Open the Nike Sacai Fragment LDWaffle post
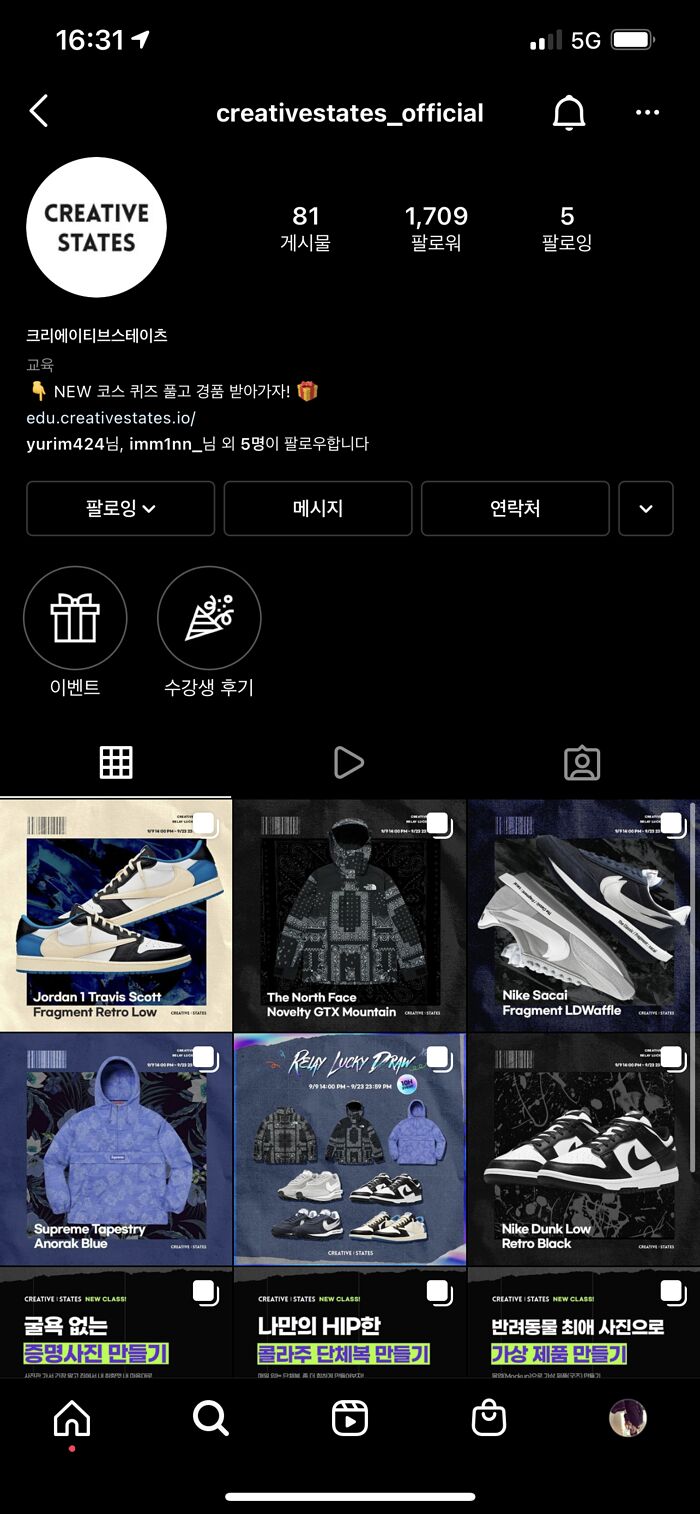The height and width of the screenshot is (1514, 700). (x=583, y=916)
